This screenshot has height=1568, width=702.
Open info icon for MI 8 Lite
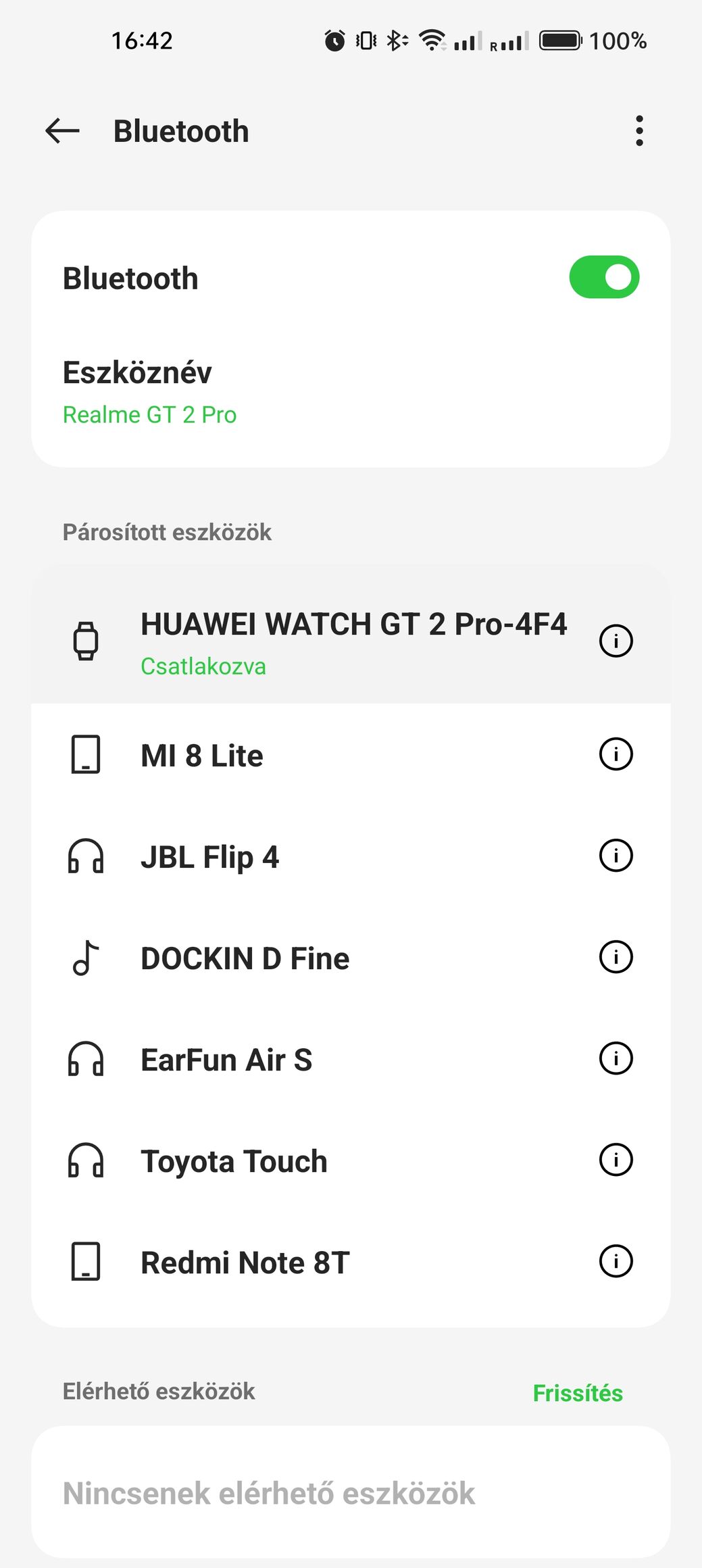click(x=616, y=754)
